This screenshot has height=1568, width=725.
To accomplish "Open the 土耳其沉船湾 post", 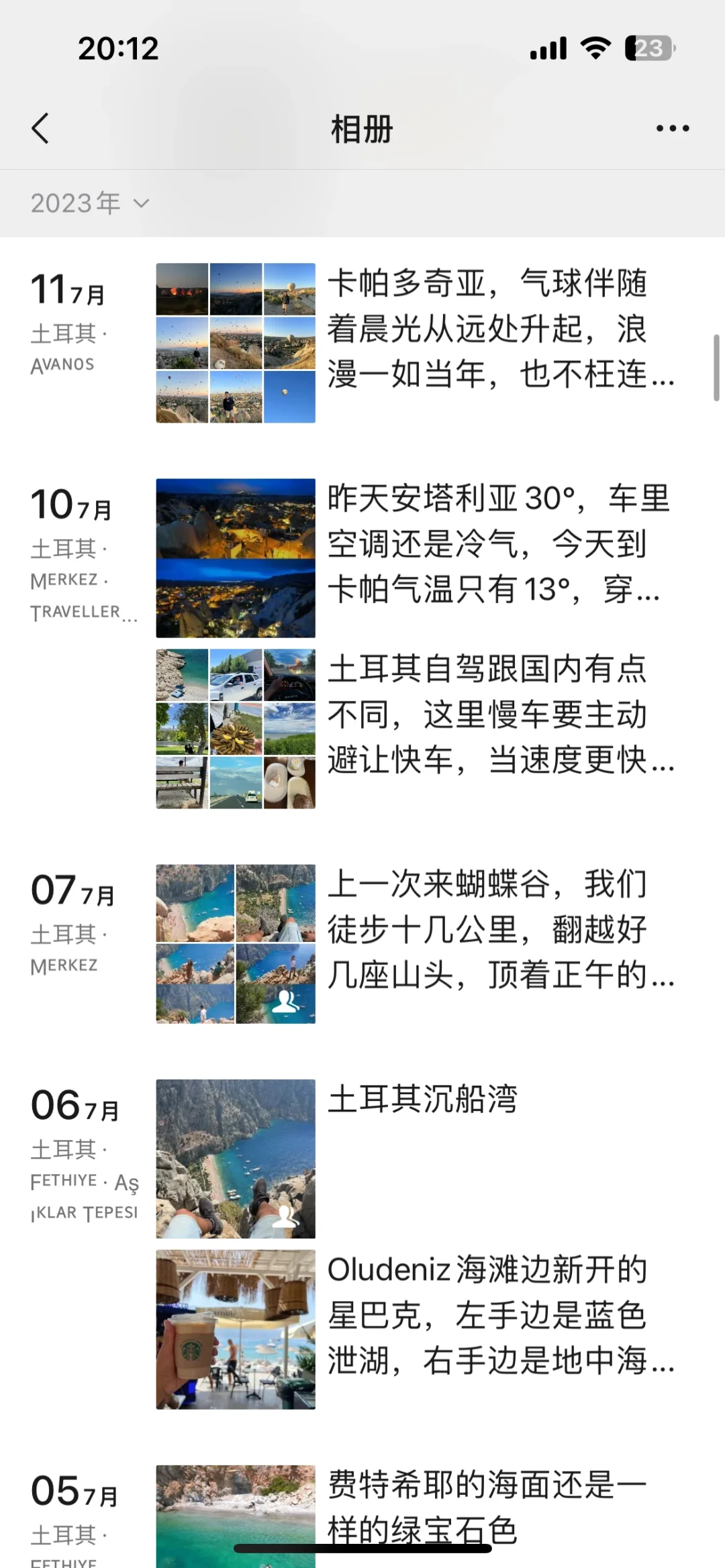I will [423, 1100].
